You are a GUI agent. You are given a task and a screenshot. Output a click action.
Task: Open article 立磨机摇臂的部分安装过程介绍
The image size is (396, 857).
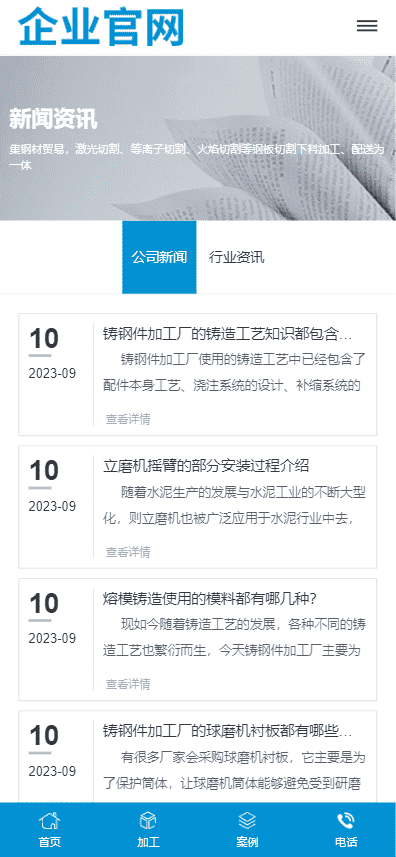point(206,466)
